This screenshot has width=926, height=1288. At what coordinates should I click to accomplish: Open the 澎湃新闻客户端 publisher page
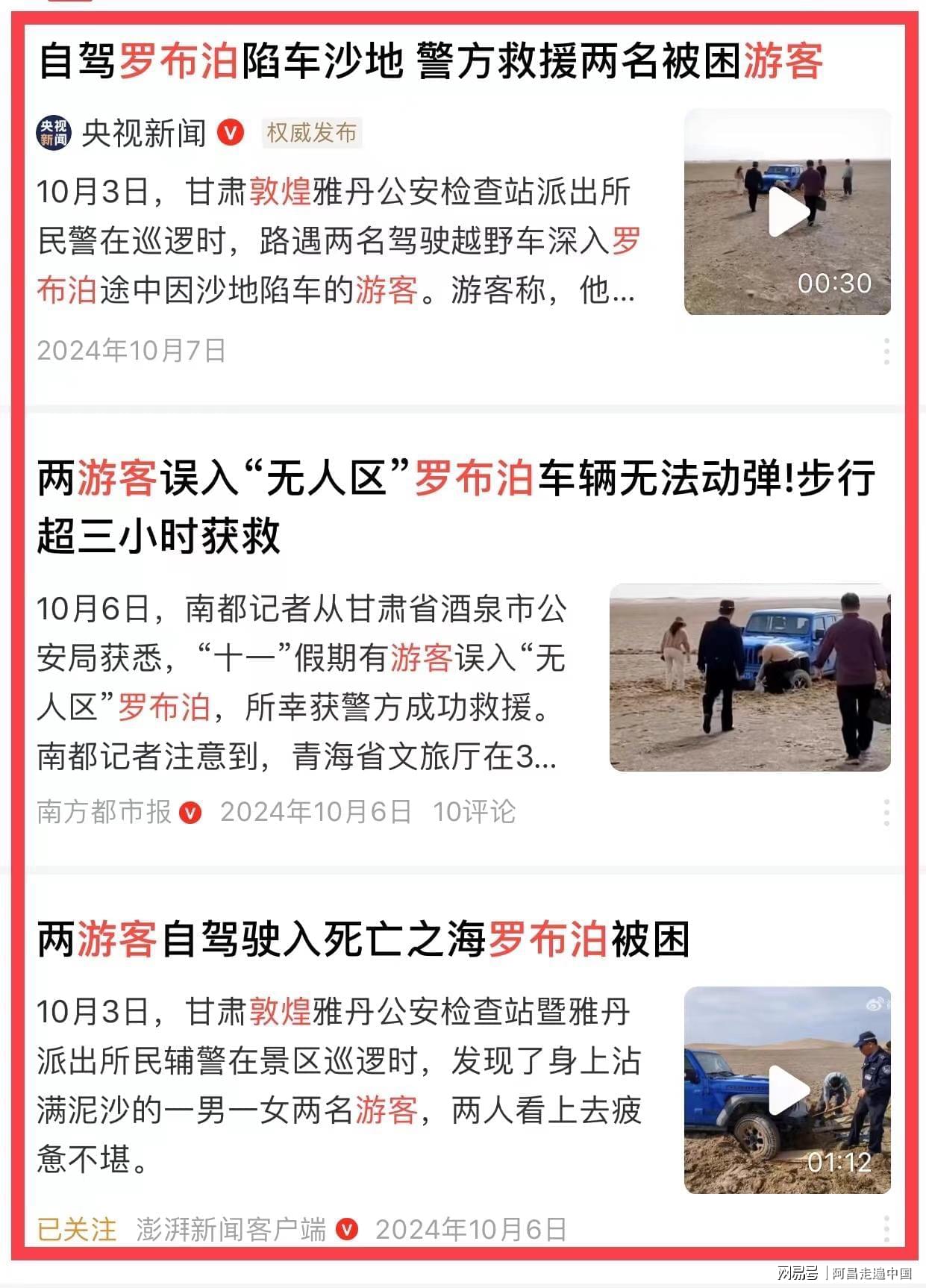pyautogui.click(x=231, y=1229)
